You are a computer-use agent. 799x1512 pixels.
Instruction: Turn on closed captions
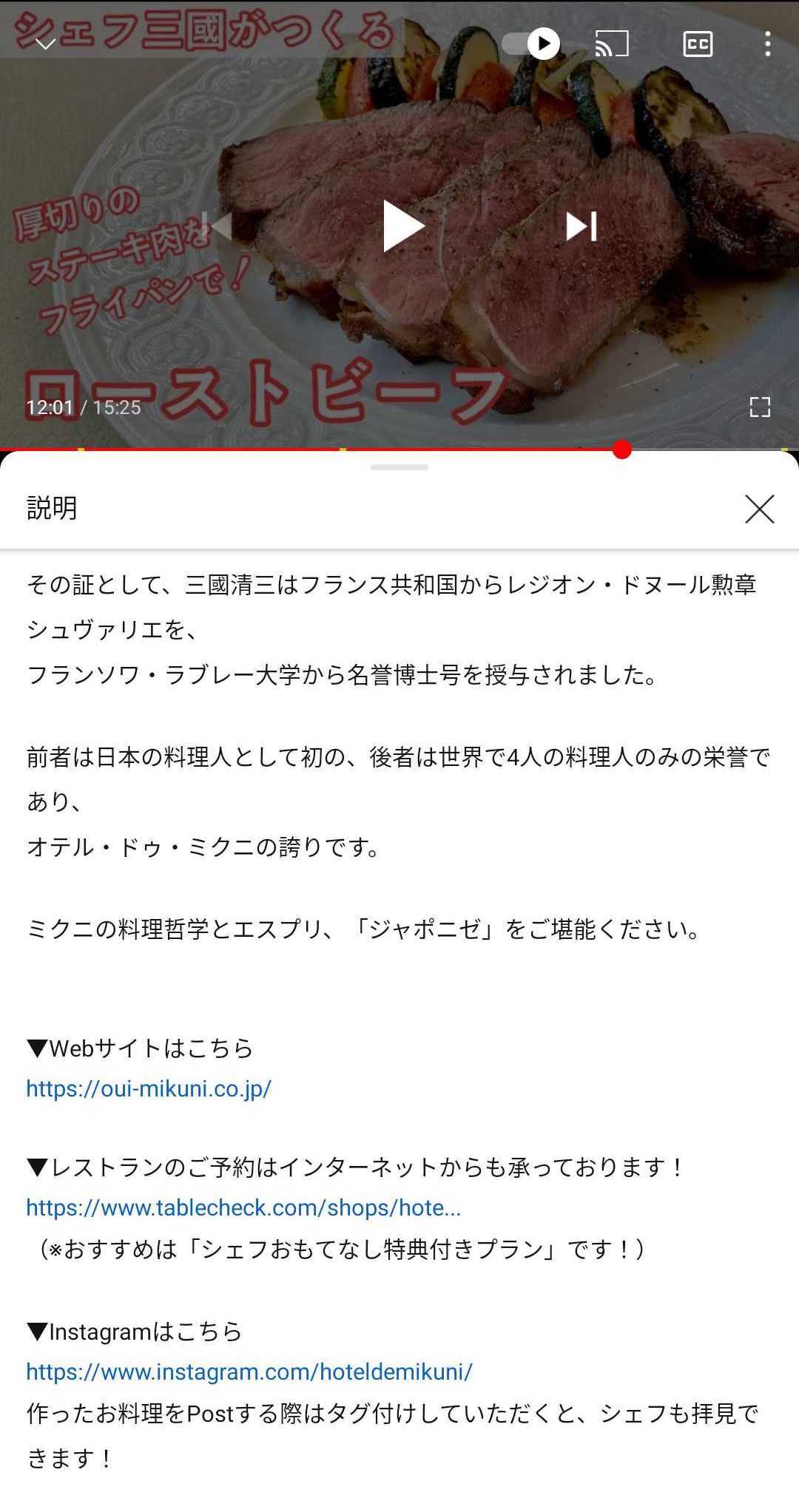point(697,44)
